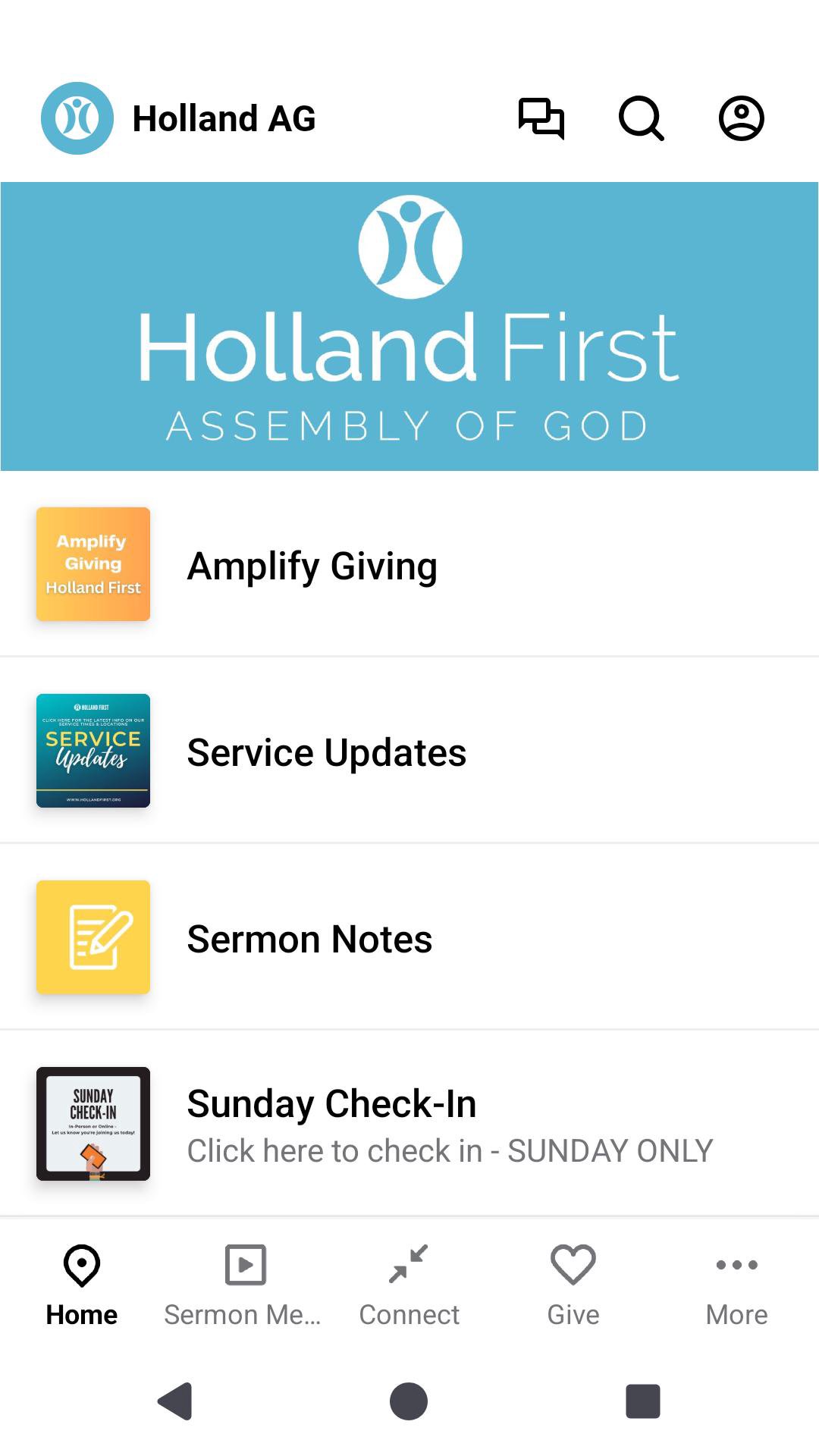Image resolution: width=819 pixels, height=1456 pixels.
Task: Open the messages chat icon
Action: point(541,118)
